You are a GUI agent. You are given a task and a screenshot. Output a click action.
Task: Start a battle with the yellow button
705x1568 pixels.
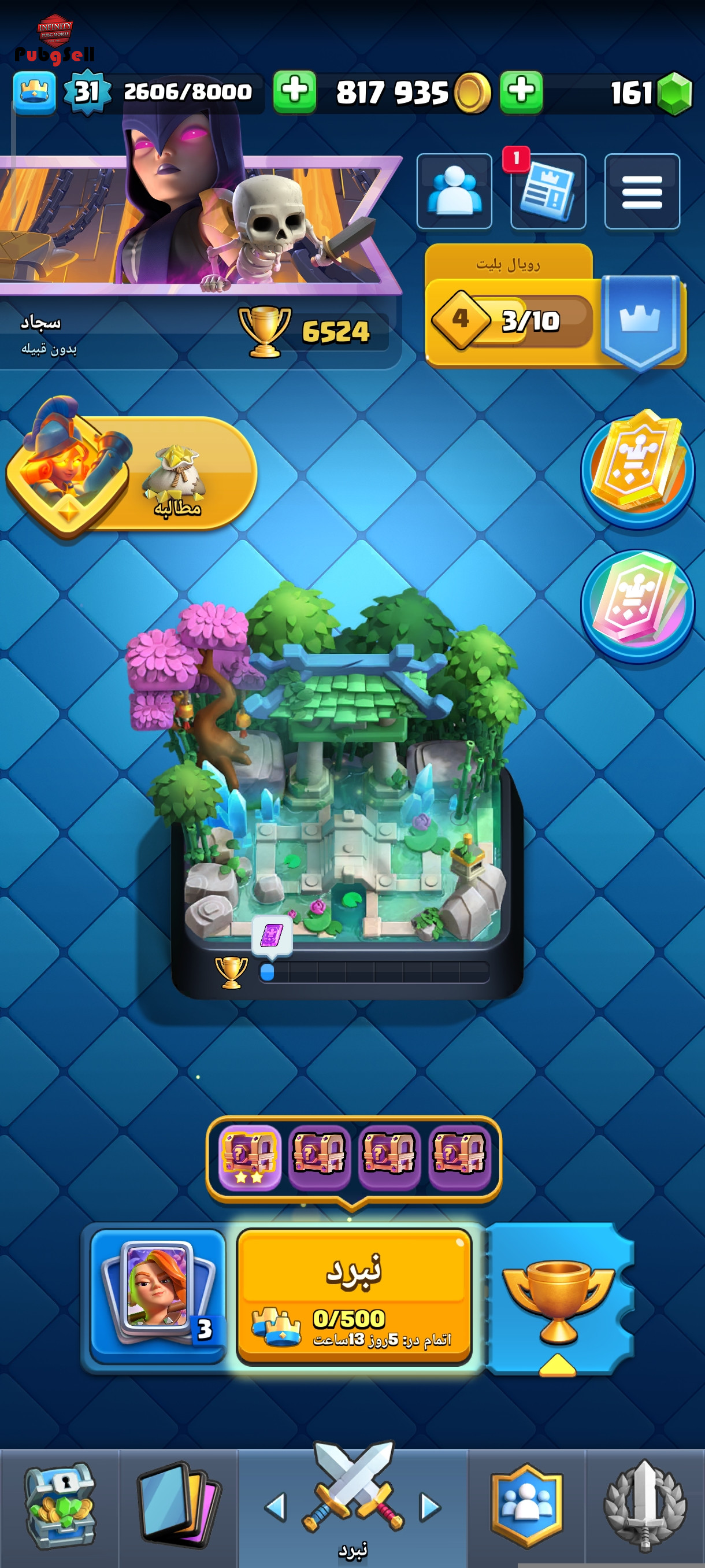(x=354, y=1295)
